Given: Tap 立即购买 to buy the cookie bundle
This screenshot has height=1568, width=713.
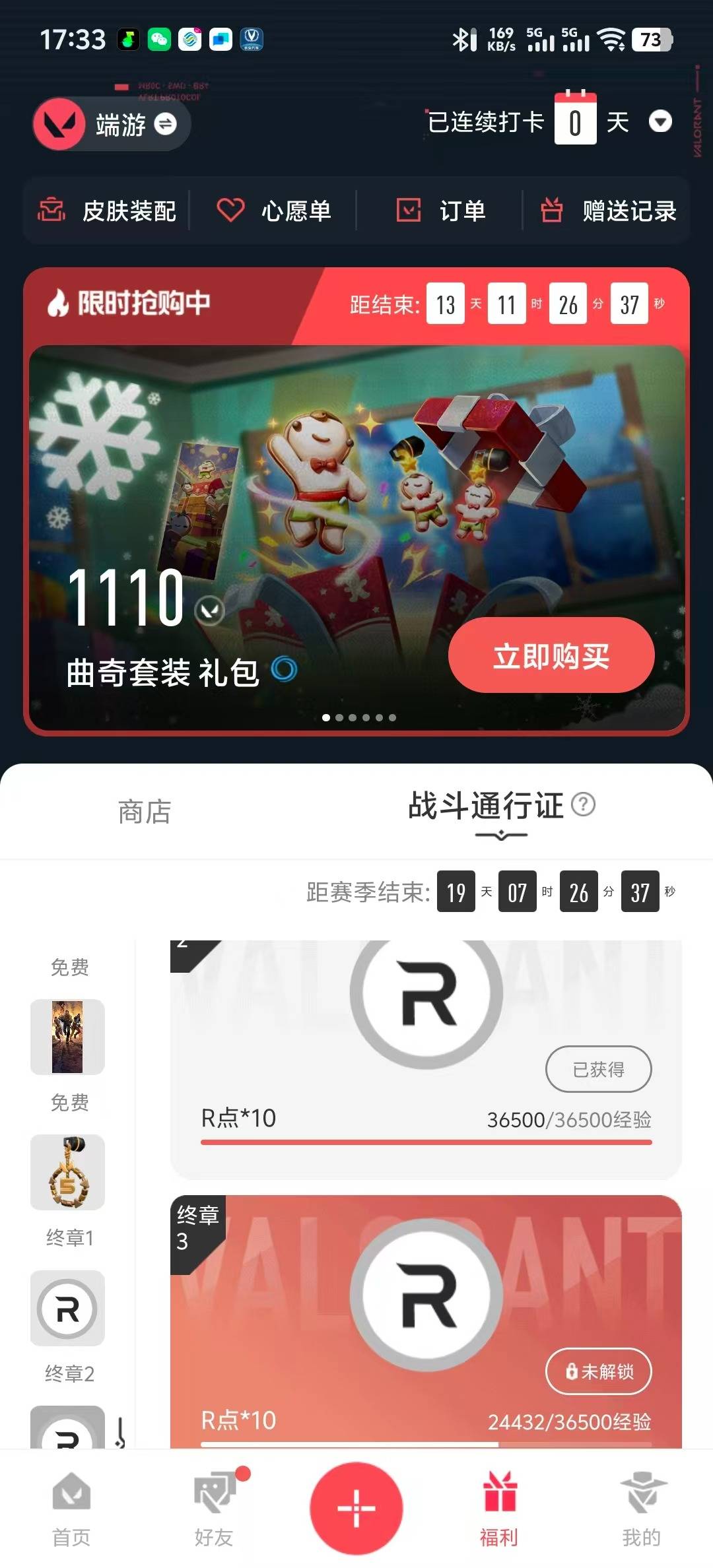Looking at the screenshot, I should [x=553, y=655].
